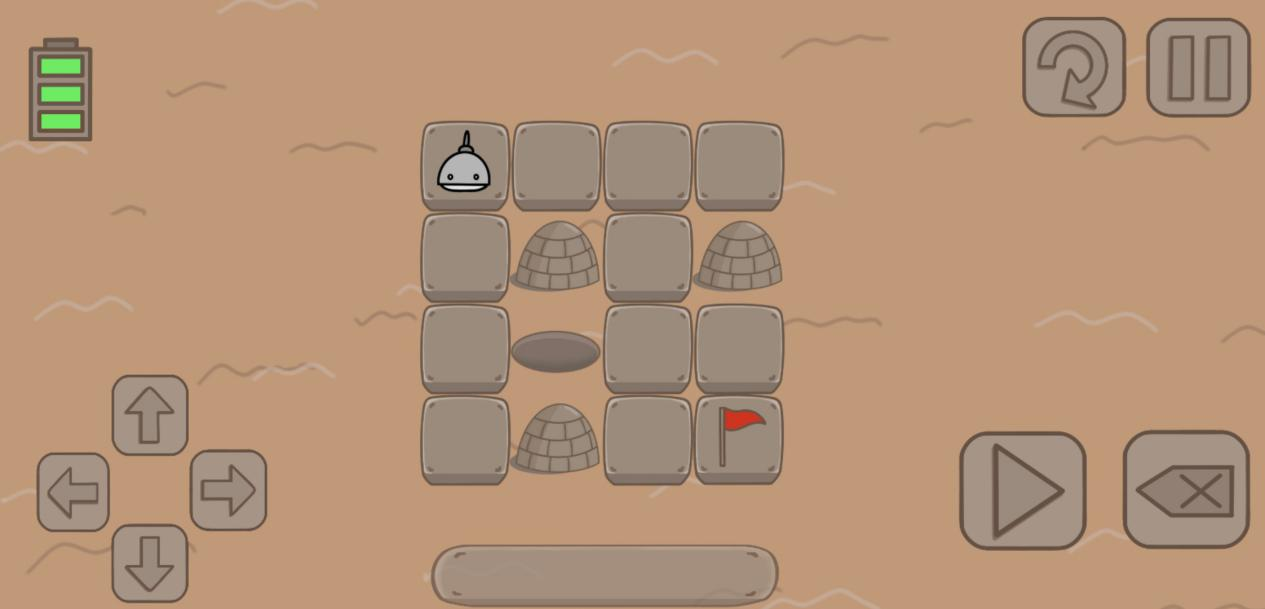Image resolution: width=1265 pixels, height=609 pixels.
Task: Add an up arrow move
Action: click(x=150, y=415)
